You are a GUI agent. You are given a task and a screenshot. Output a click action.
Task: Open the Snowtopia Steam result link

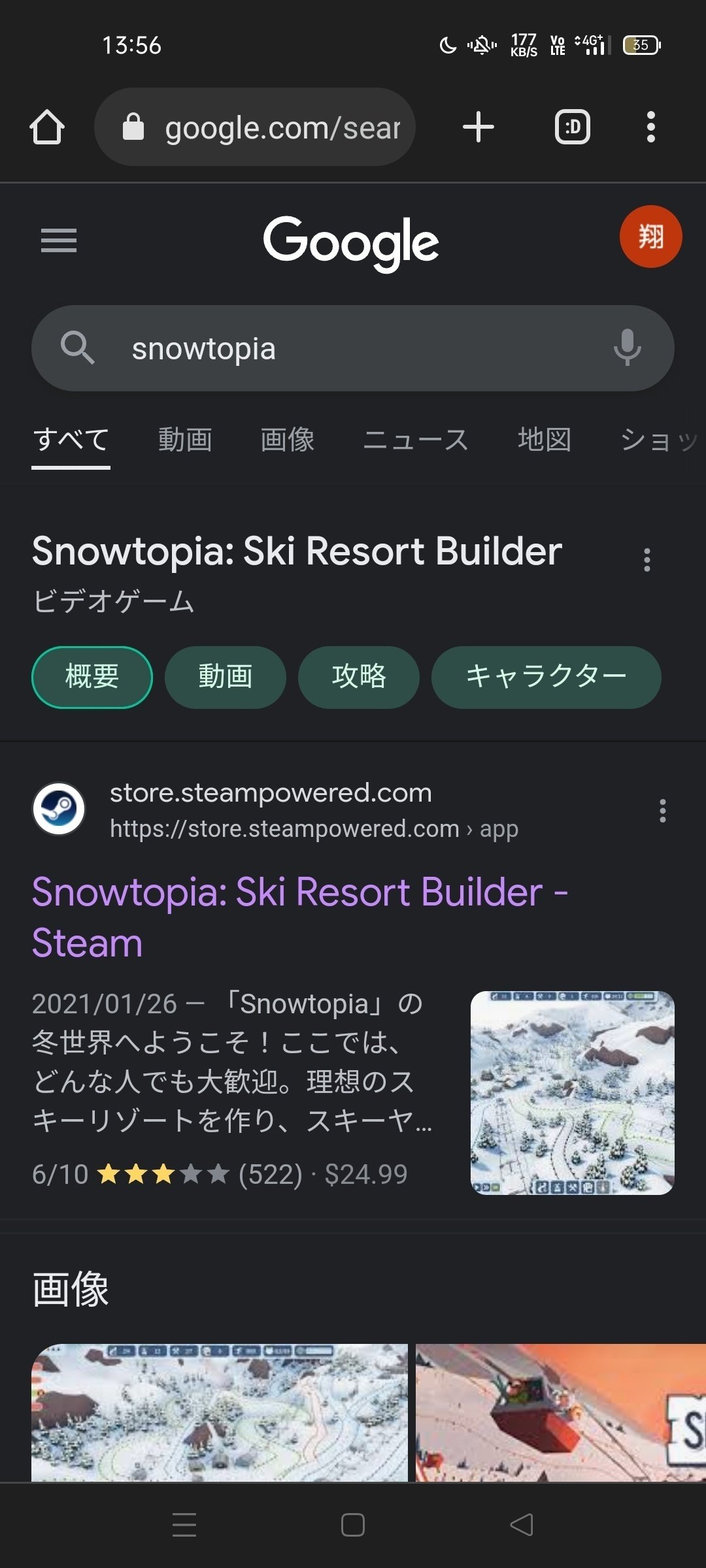(x=301, y=915)
